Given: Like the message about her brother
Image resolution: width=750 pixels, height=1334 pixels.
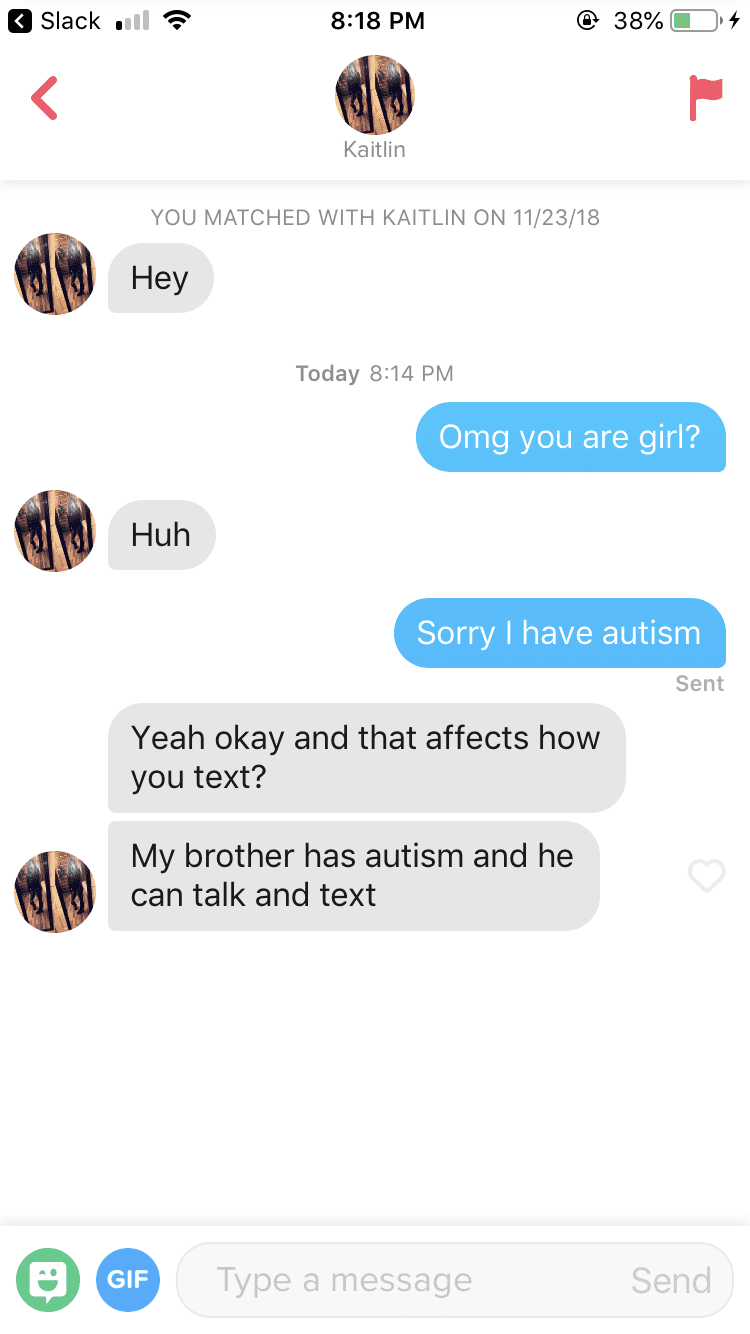Looking at the screenshot, I should click(706, 876).
